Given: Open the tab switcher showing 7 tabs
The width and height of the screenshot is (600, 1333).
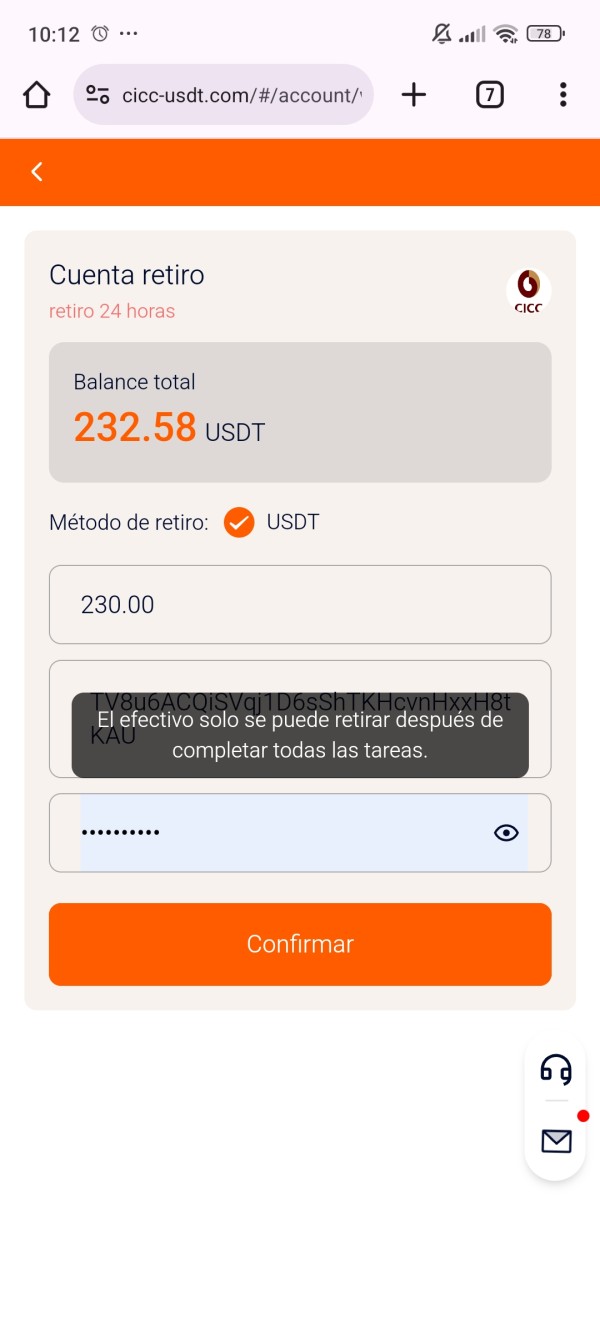Looking at the screenshot, I should (489, 95).
